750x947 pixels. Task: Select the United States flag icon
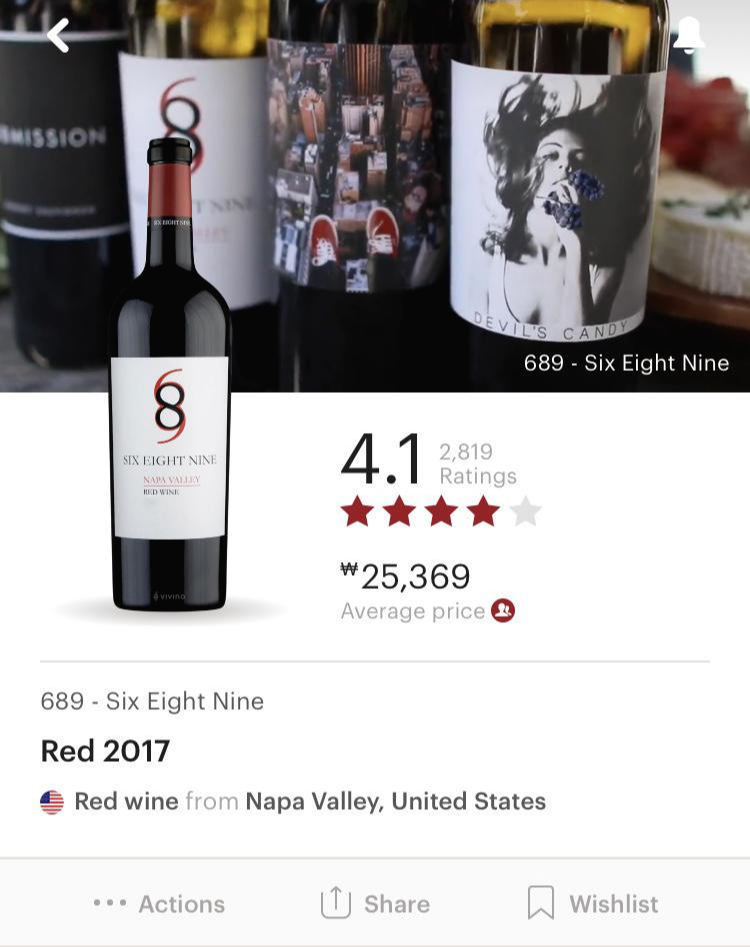click(51, 800)
